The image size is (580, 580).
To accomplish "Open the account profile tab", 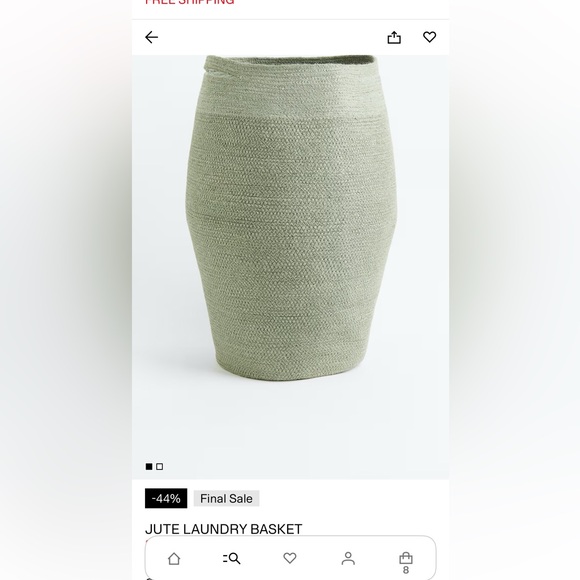I will pos(348,559).
